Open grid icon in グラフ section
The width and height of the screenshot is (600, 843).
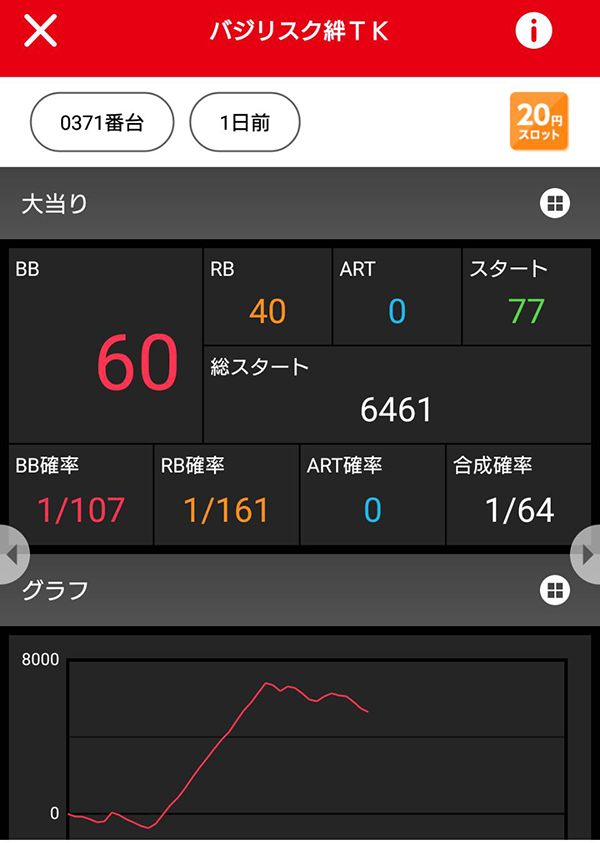(x=554, y=590)
